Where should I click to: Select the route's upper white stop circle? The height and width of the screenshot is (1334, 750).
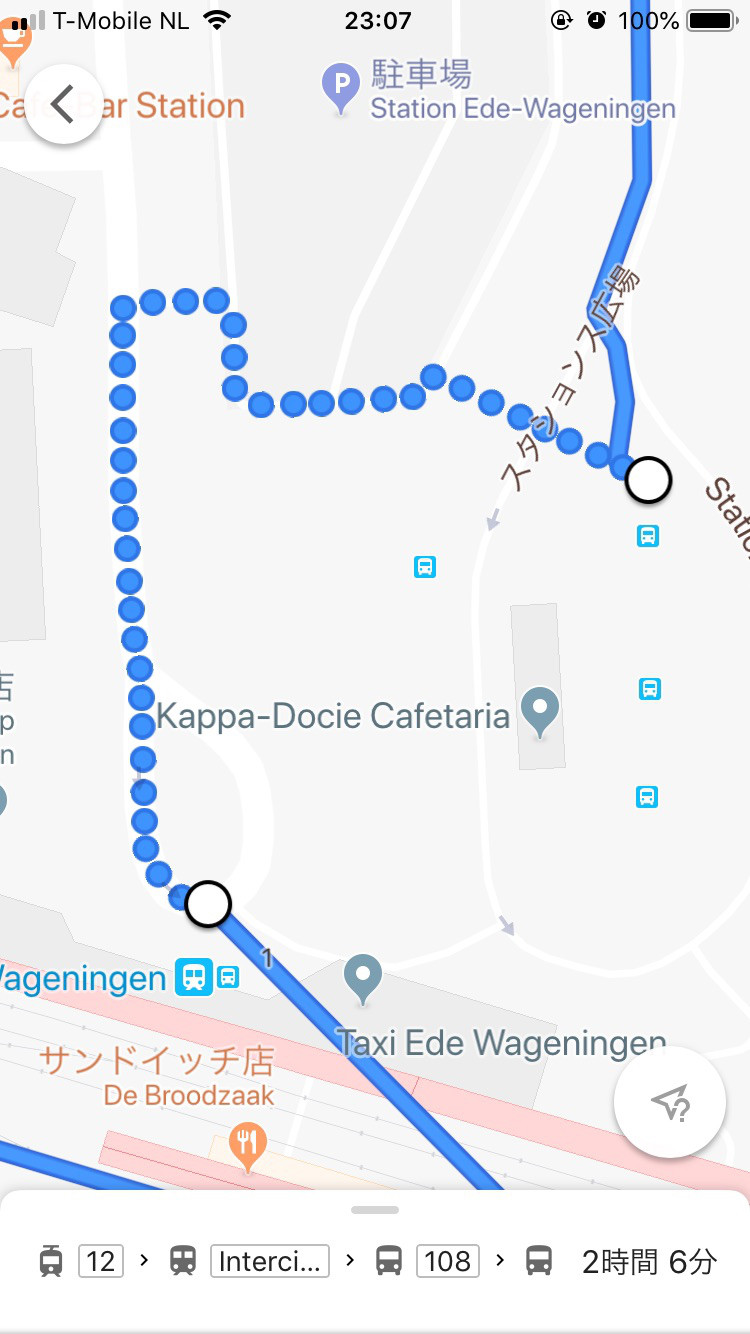point(648,480)
